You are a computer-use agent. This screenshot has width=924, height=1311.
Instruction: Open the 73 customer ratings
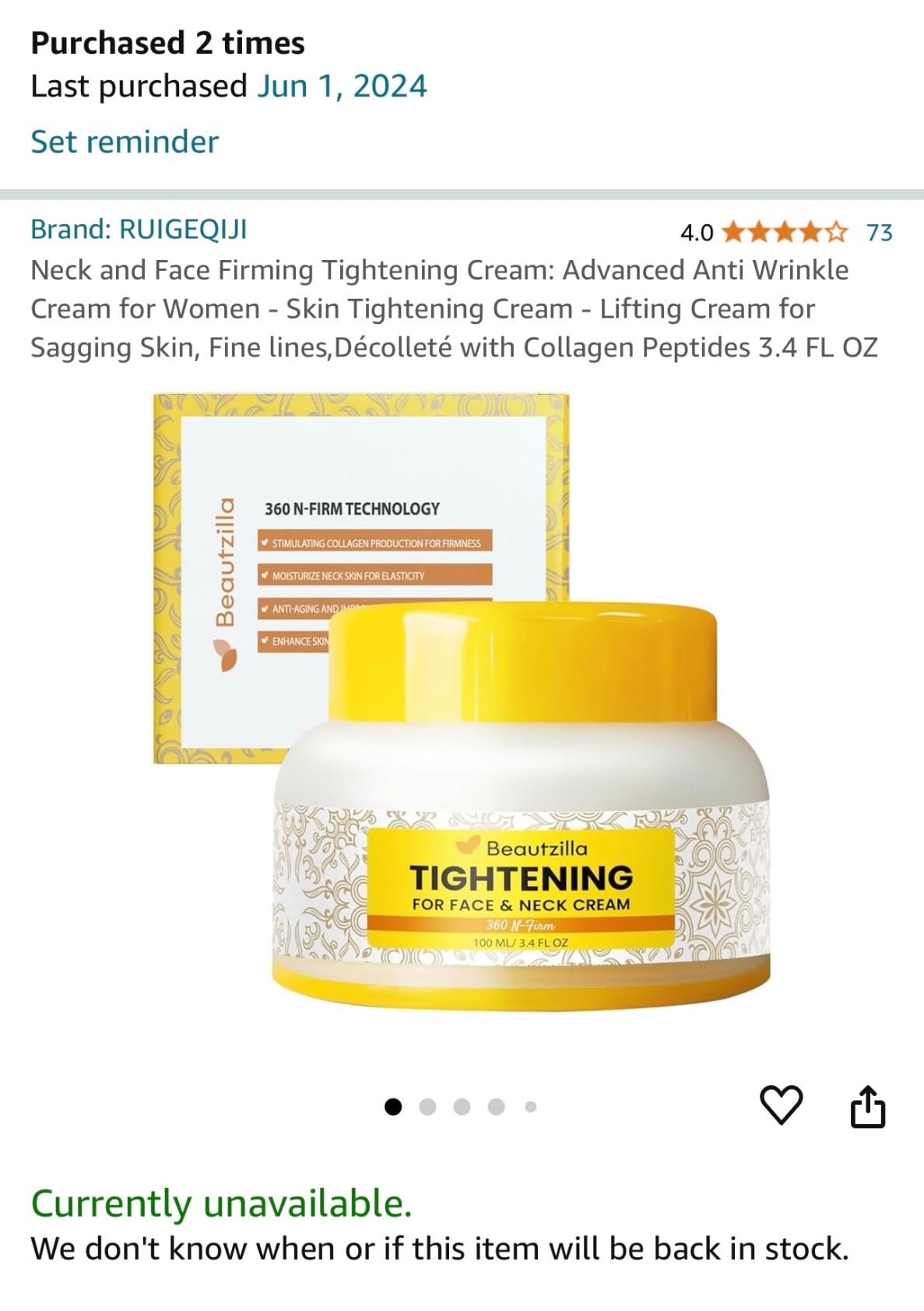tap(879, 233)
